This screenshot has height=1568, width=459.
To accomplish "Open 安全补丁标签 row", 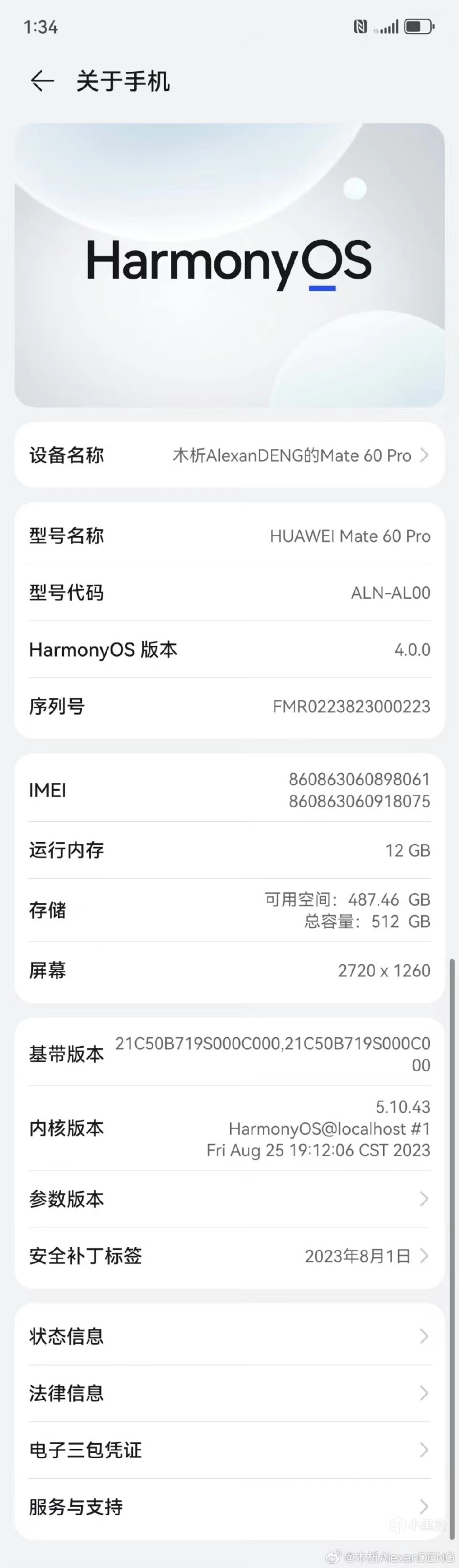I will click(229, 1255).
